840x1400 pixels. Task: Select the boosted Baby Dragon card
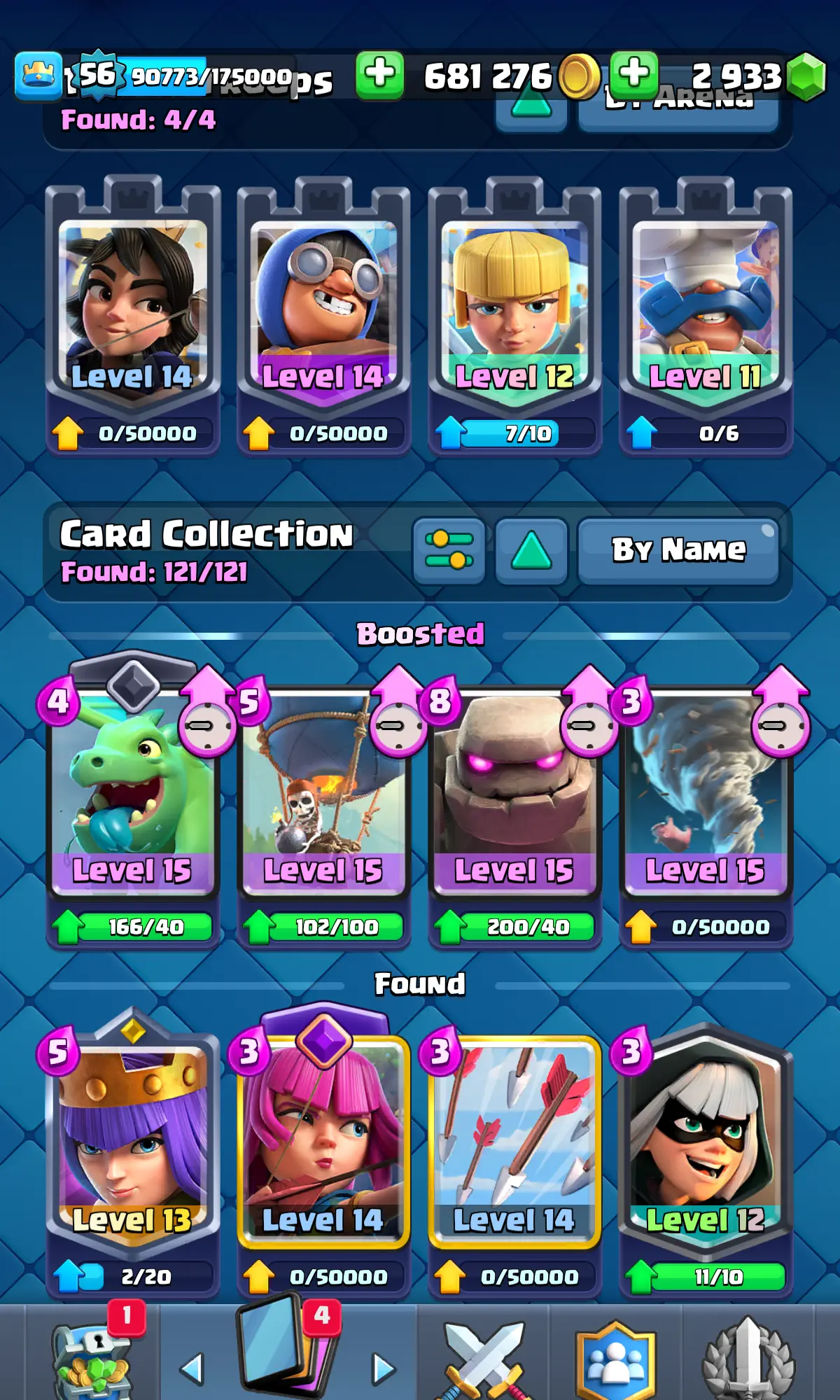132,791
